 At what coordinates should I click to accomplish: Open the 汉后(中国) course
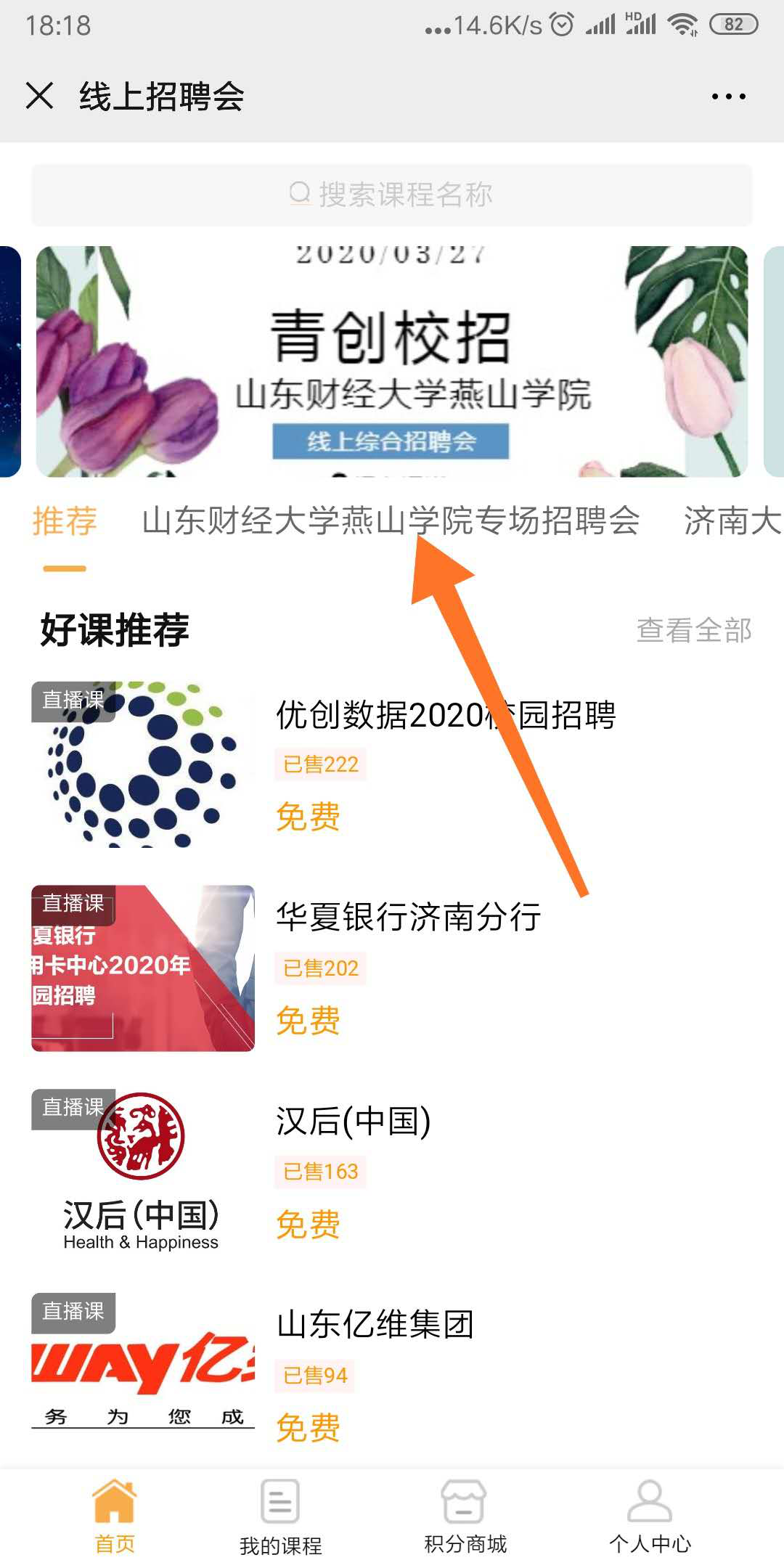coord(354,1122)
